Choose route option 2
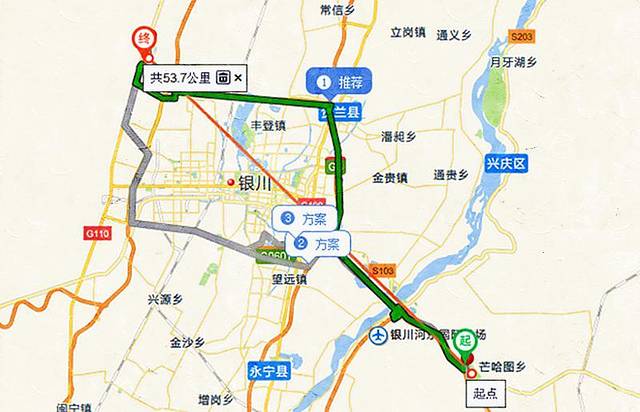This screenshot has height=412, width=640. 318,243
